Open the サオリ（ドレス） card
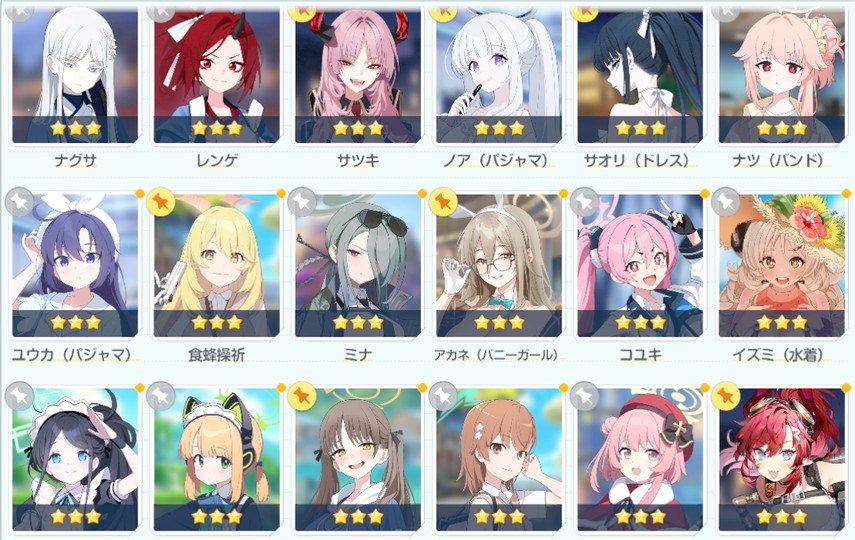The image size is (855, 540). (x=641, y=73)
